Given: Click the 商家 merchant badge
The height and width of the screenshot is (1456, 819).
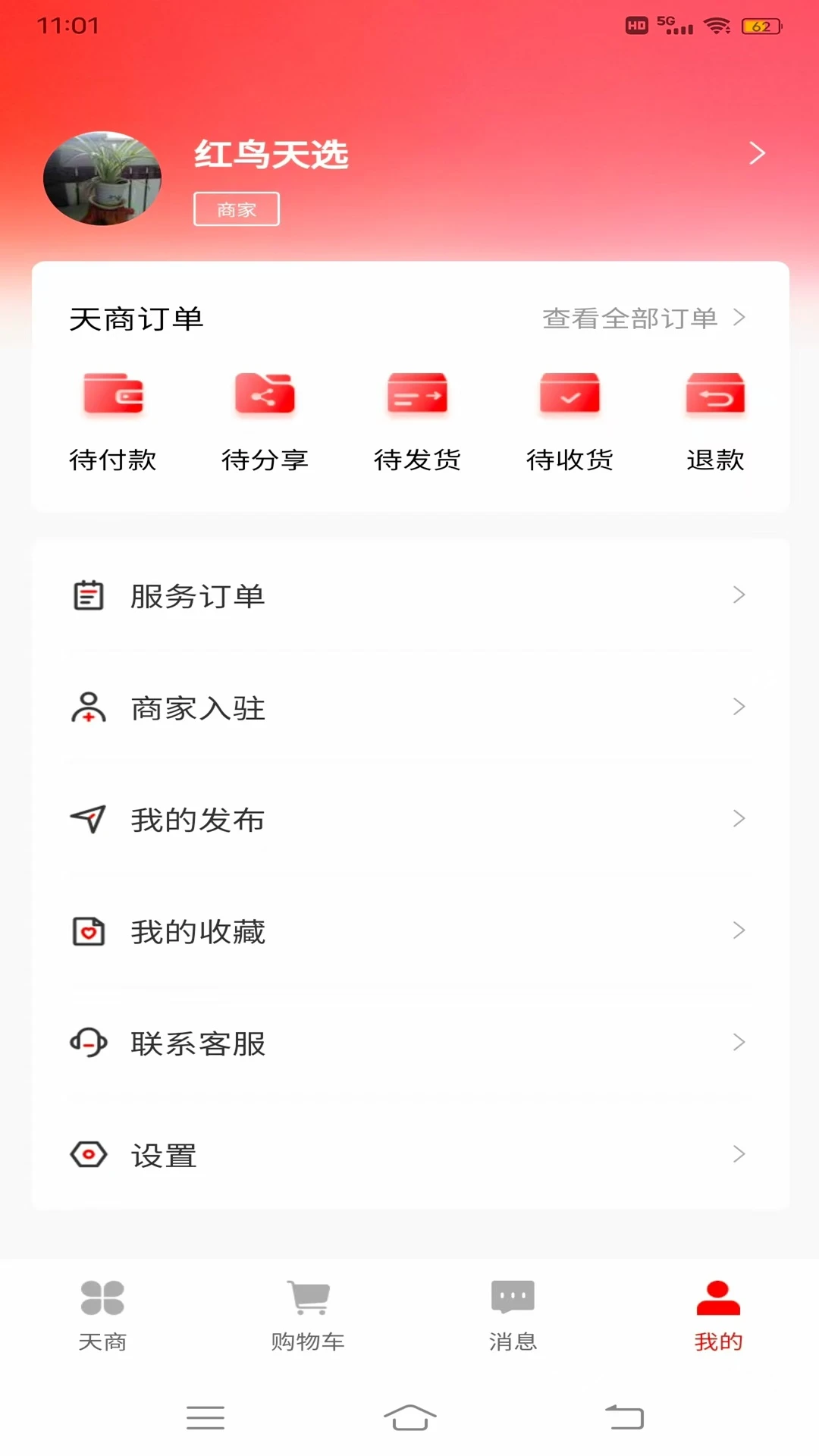Looking at the screenshot, I should (237, 208).
